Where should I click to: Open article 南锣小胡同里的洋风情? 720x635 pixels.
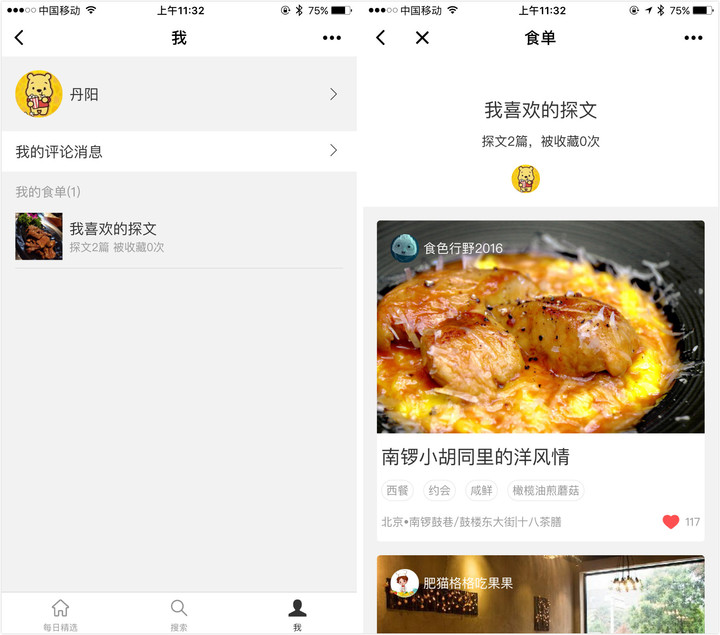tap(476, 457)
